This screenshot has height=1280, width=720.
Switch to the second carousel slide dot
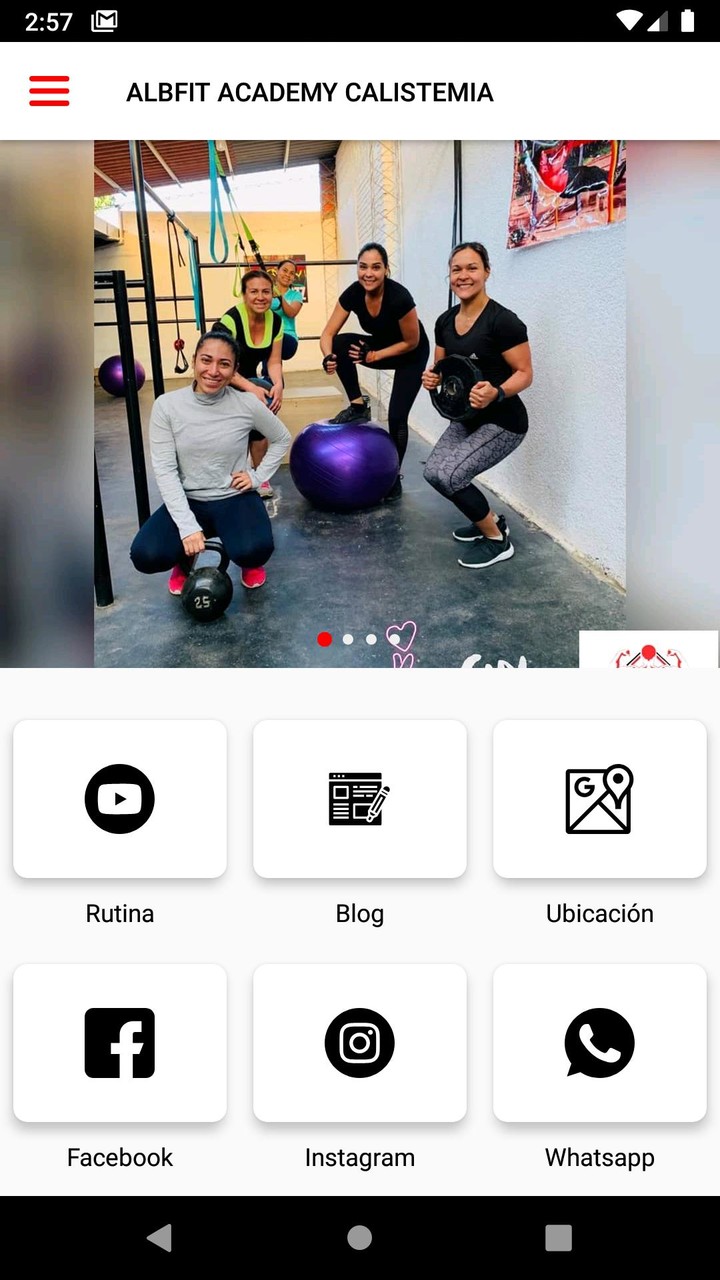[x=347, y=639]
